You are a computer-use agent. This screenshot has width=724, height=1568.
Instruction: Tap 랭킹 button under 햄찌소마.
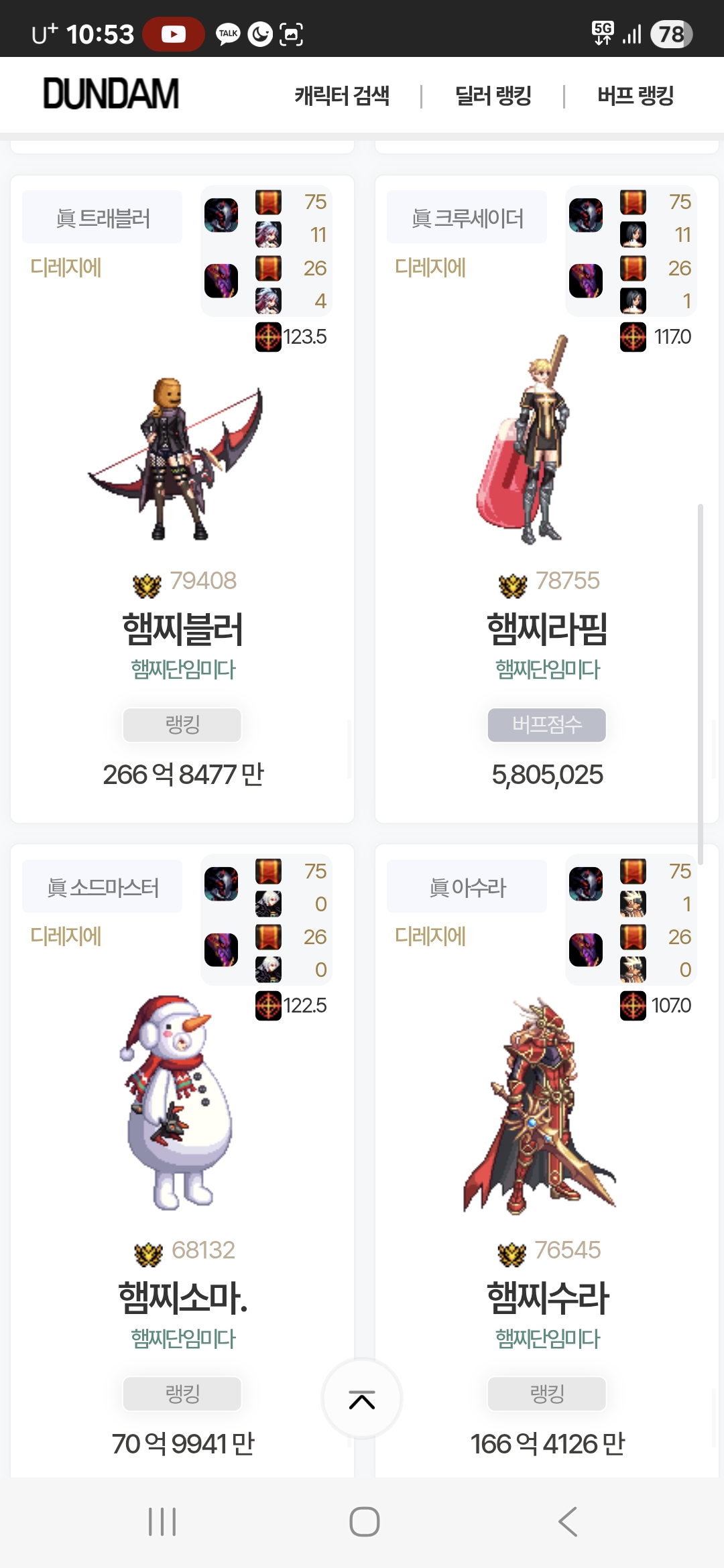[182, 1394]
